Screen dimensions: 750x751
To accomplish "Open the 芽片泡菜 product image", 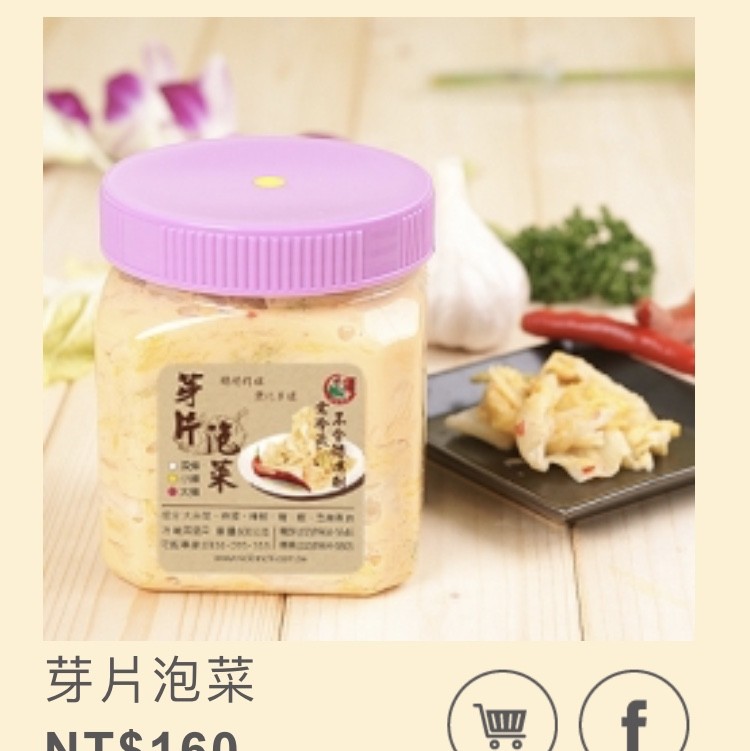I will [368, 330].
